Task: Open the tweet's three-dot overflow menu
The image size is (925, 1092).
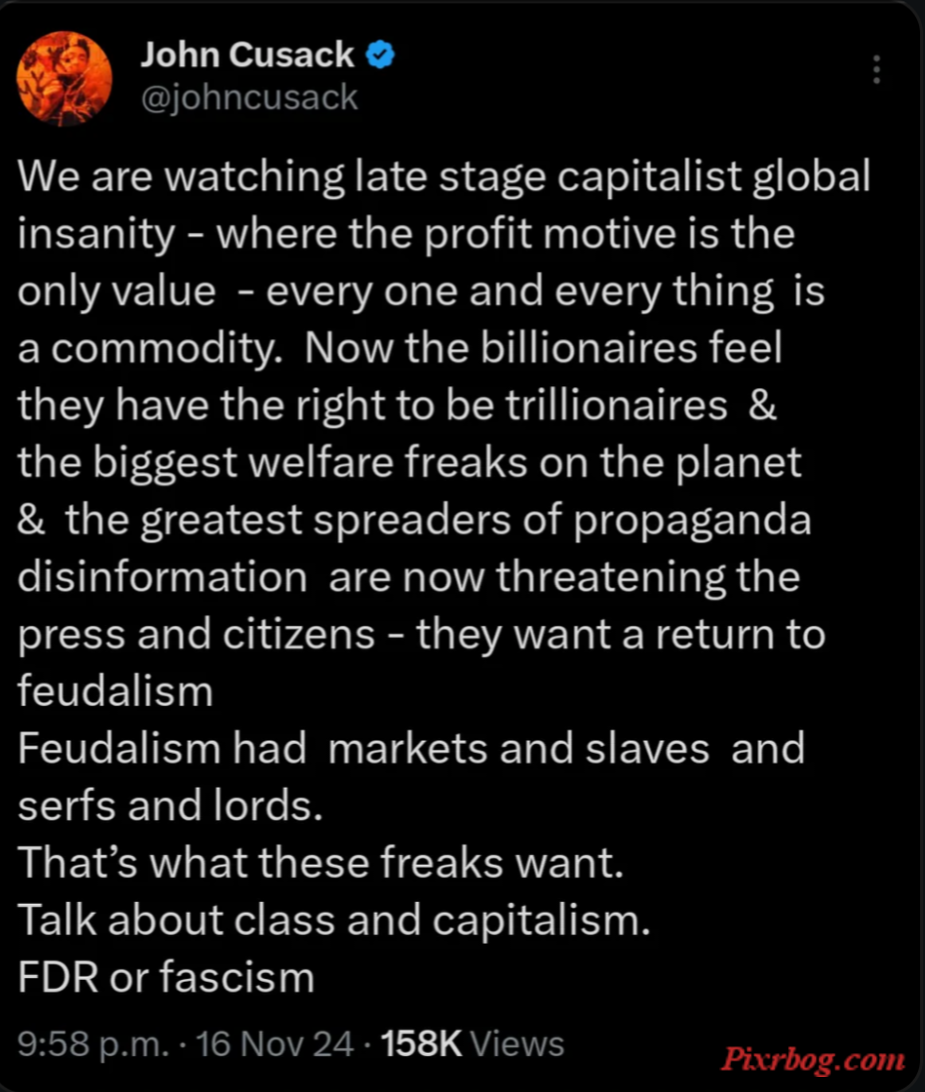Action: (876, 69)
